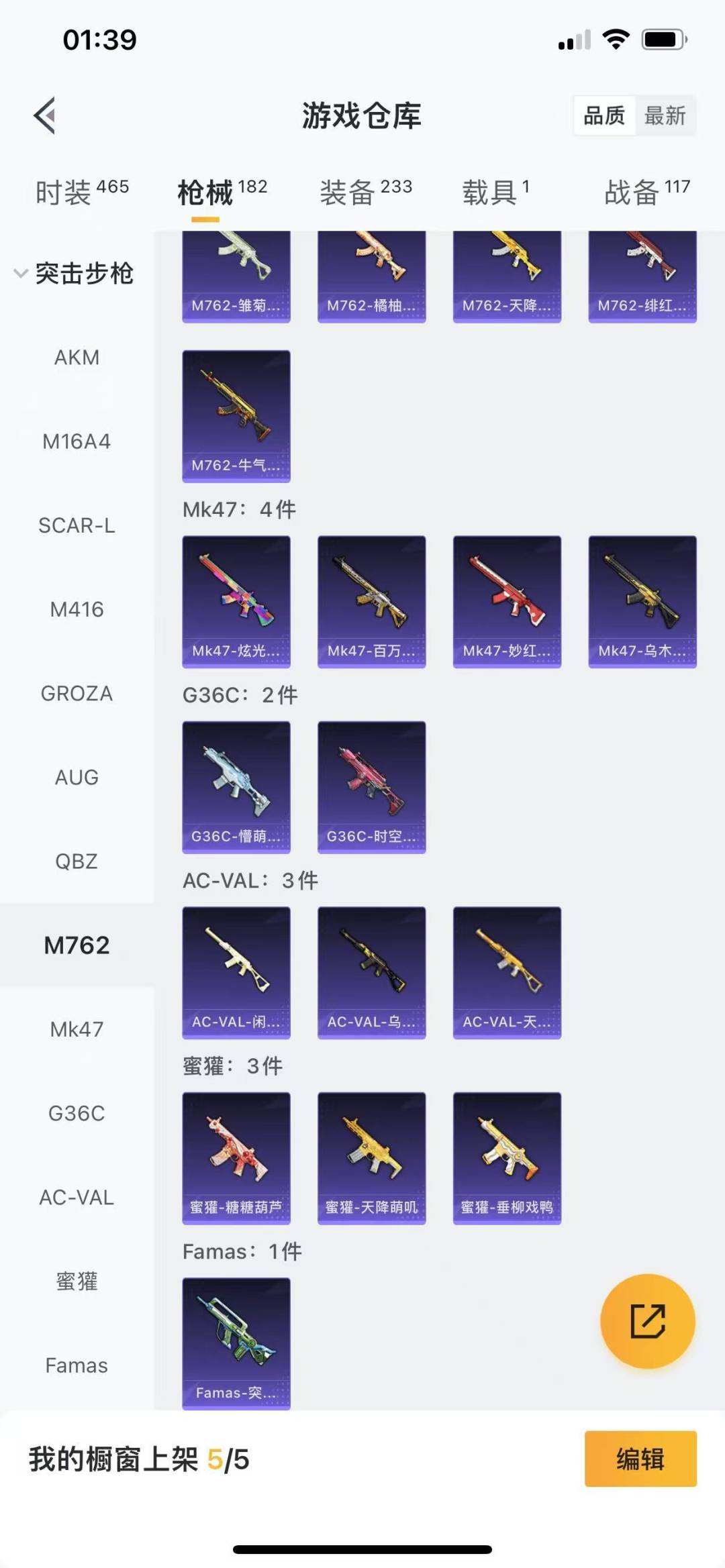Open the Famas-突 skin tile
The image size is (725, 1568).
coord(236,1343)
